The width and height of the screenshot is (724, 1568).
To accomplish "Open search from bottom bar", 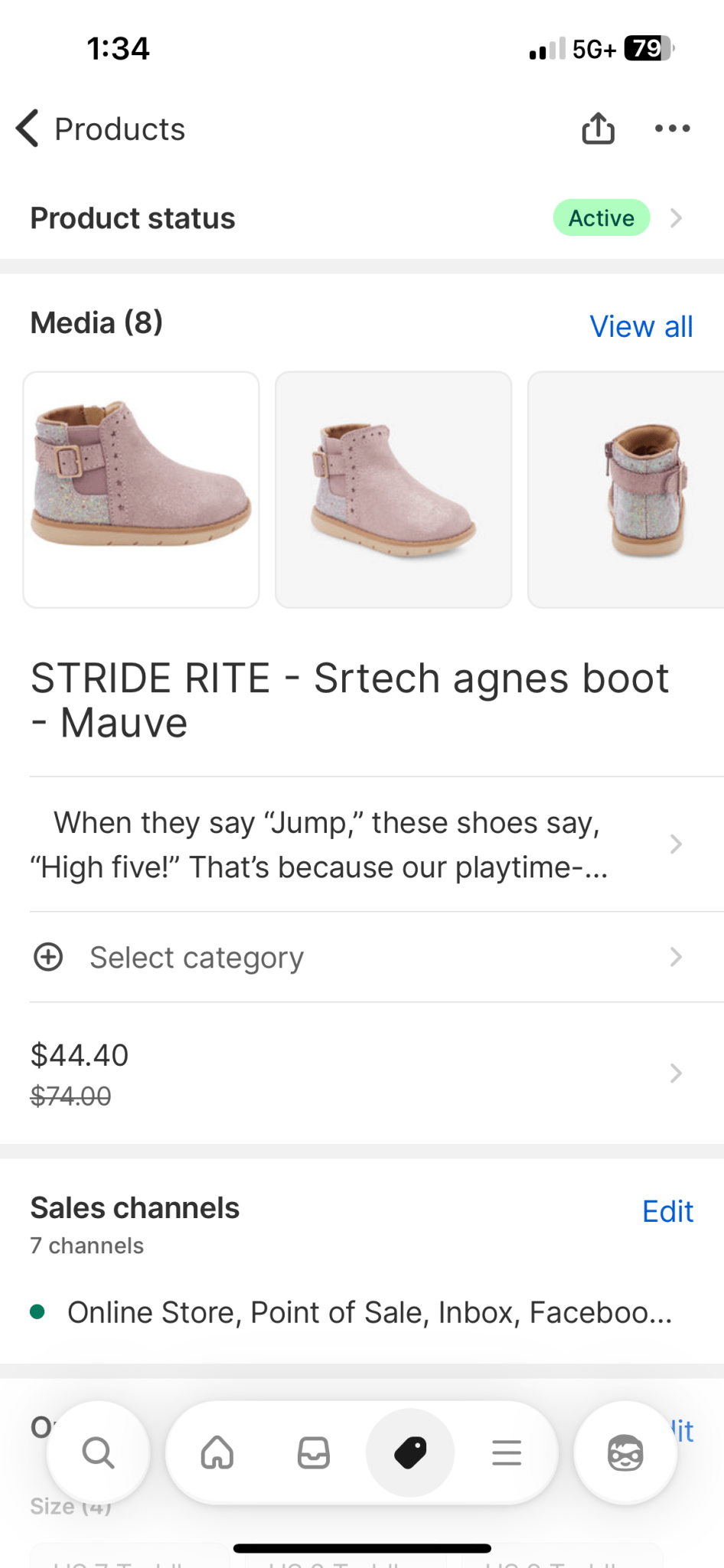I will [98, 1452].
